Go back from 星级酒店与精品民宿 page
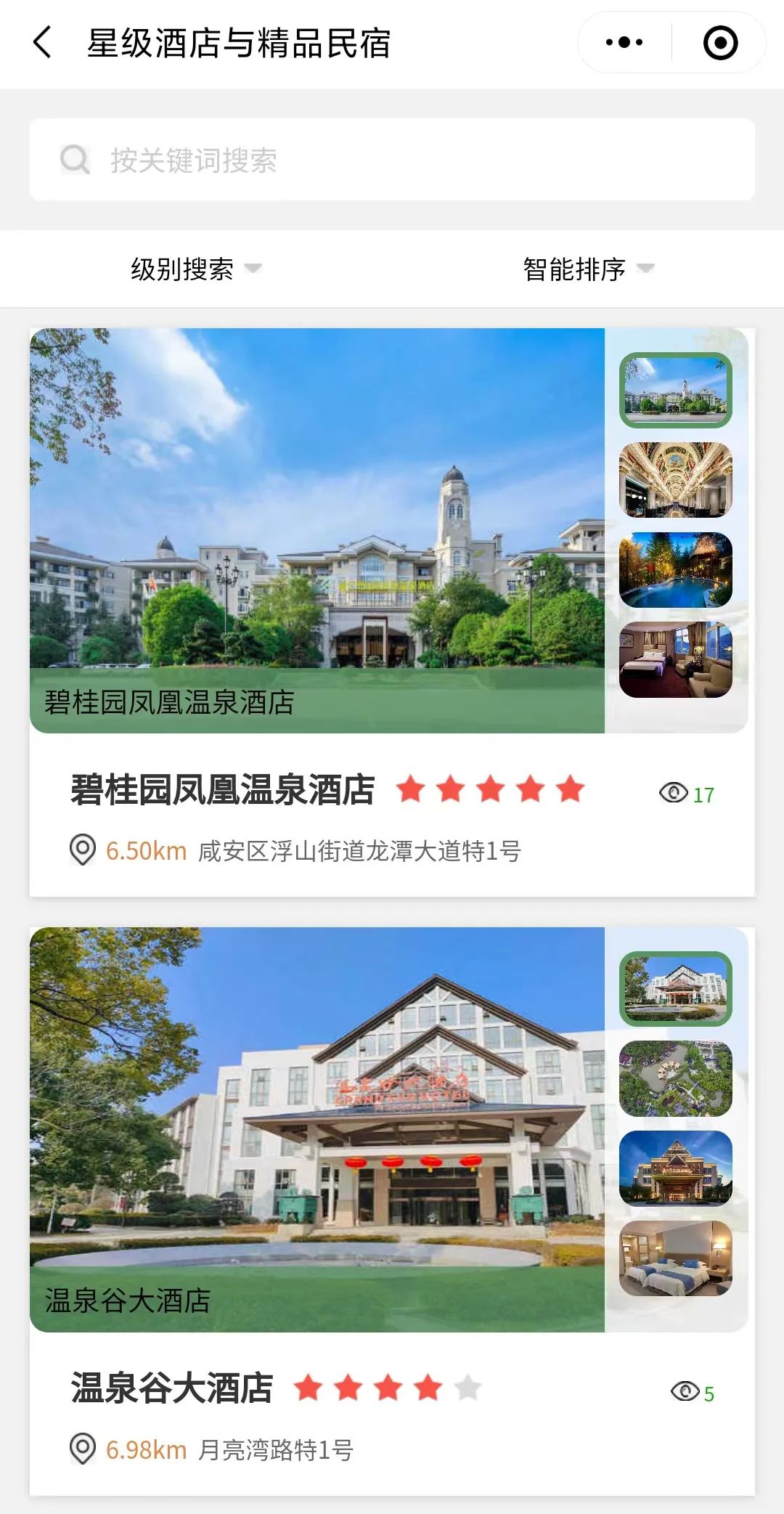The image size is (784, 1514). 44,42
